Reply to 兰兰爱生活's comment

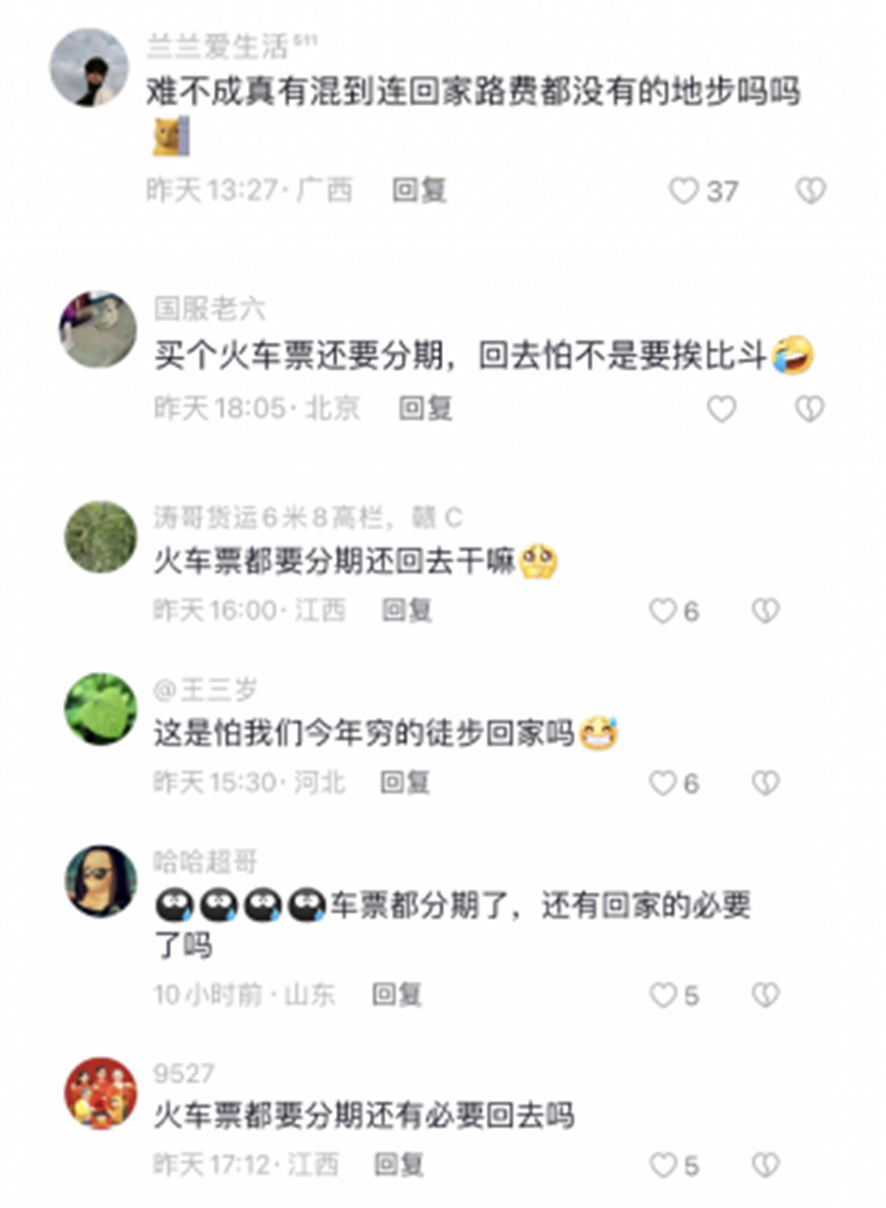418,190
